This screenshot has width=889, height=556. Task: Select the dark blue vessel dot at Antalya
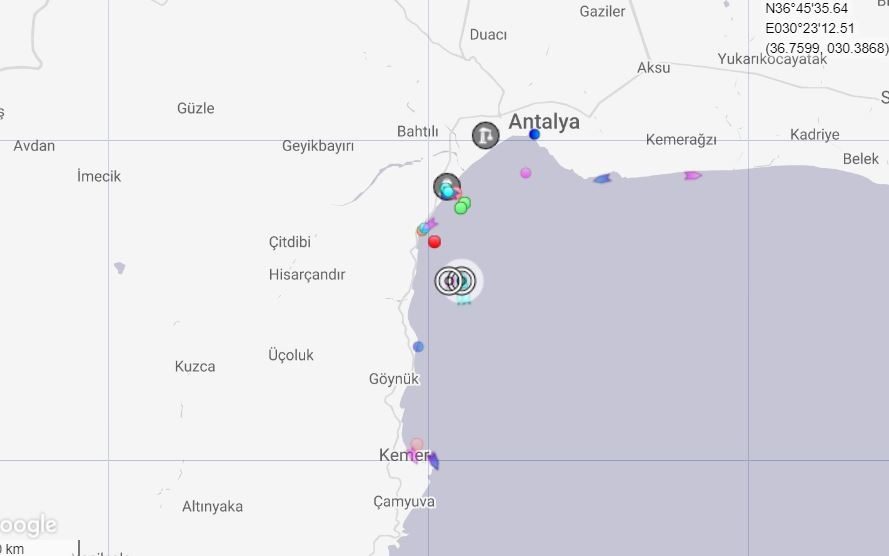click(x=534, y=134)
